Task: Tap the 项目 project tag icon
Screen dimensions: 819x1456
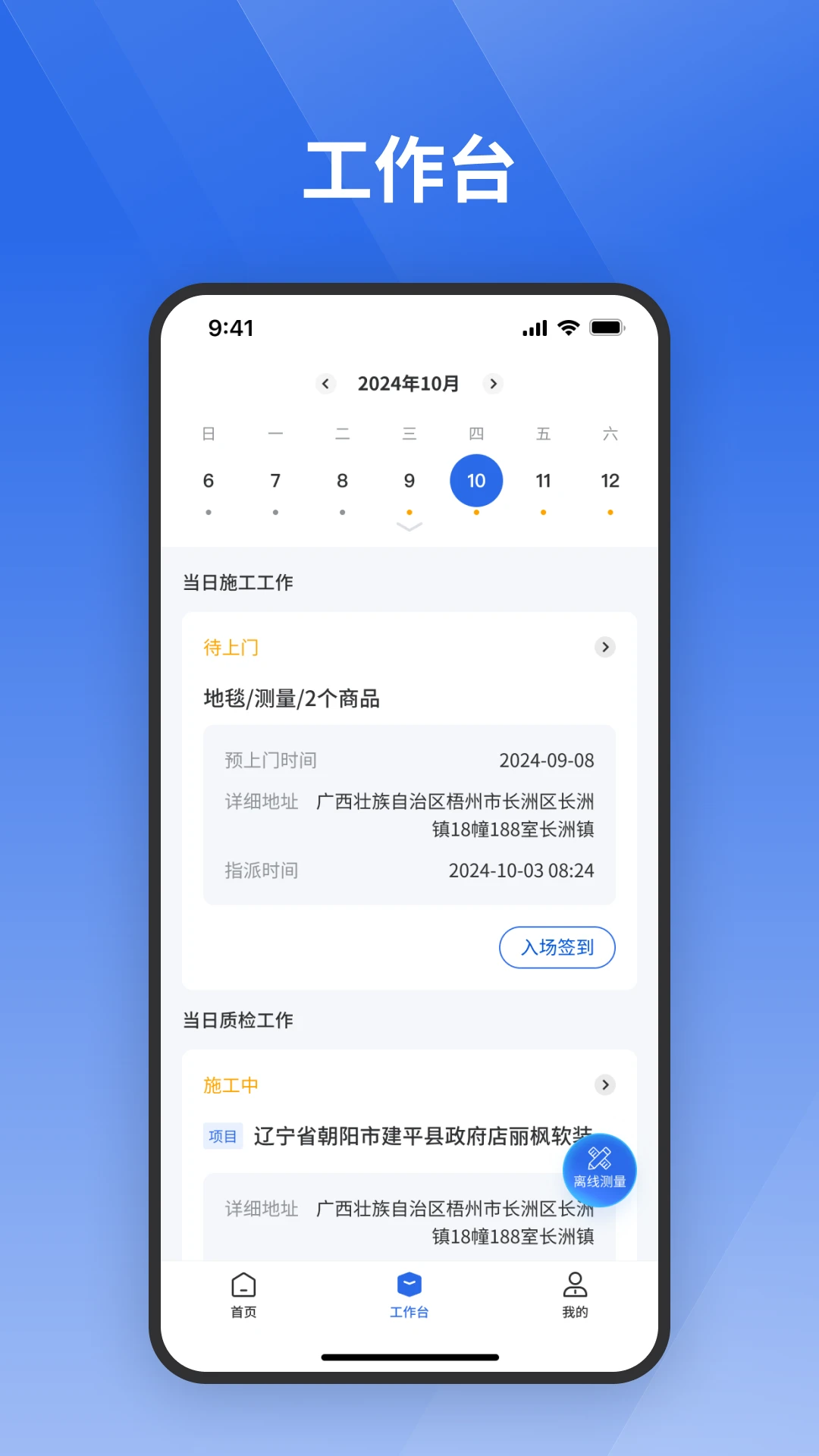Action: click(222, 1137)
